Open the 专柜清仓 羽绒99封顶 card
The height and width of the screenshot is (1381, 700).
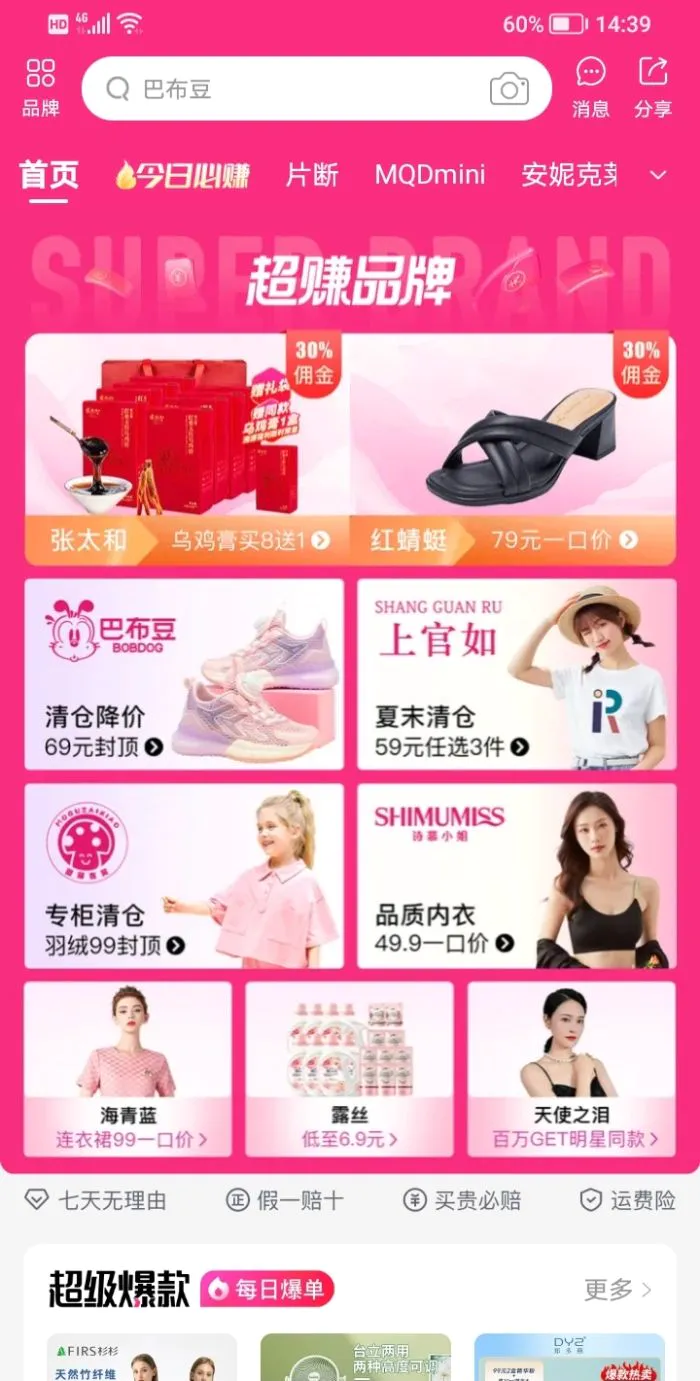pos(184,876)
